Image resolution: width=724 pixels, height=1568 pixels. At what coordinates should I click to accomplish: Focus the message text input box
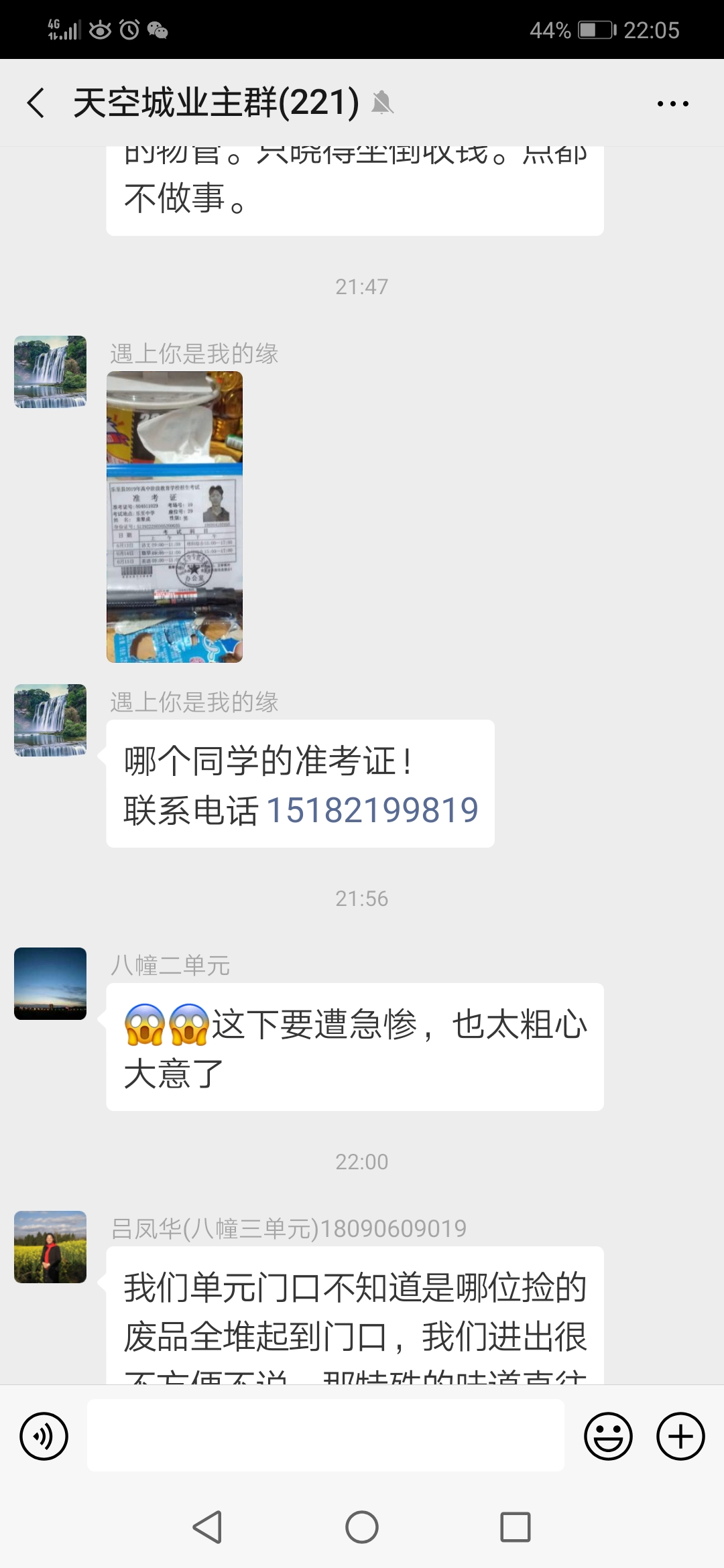tap(326, 1435)
